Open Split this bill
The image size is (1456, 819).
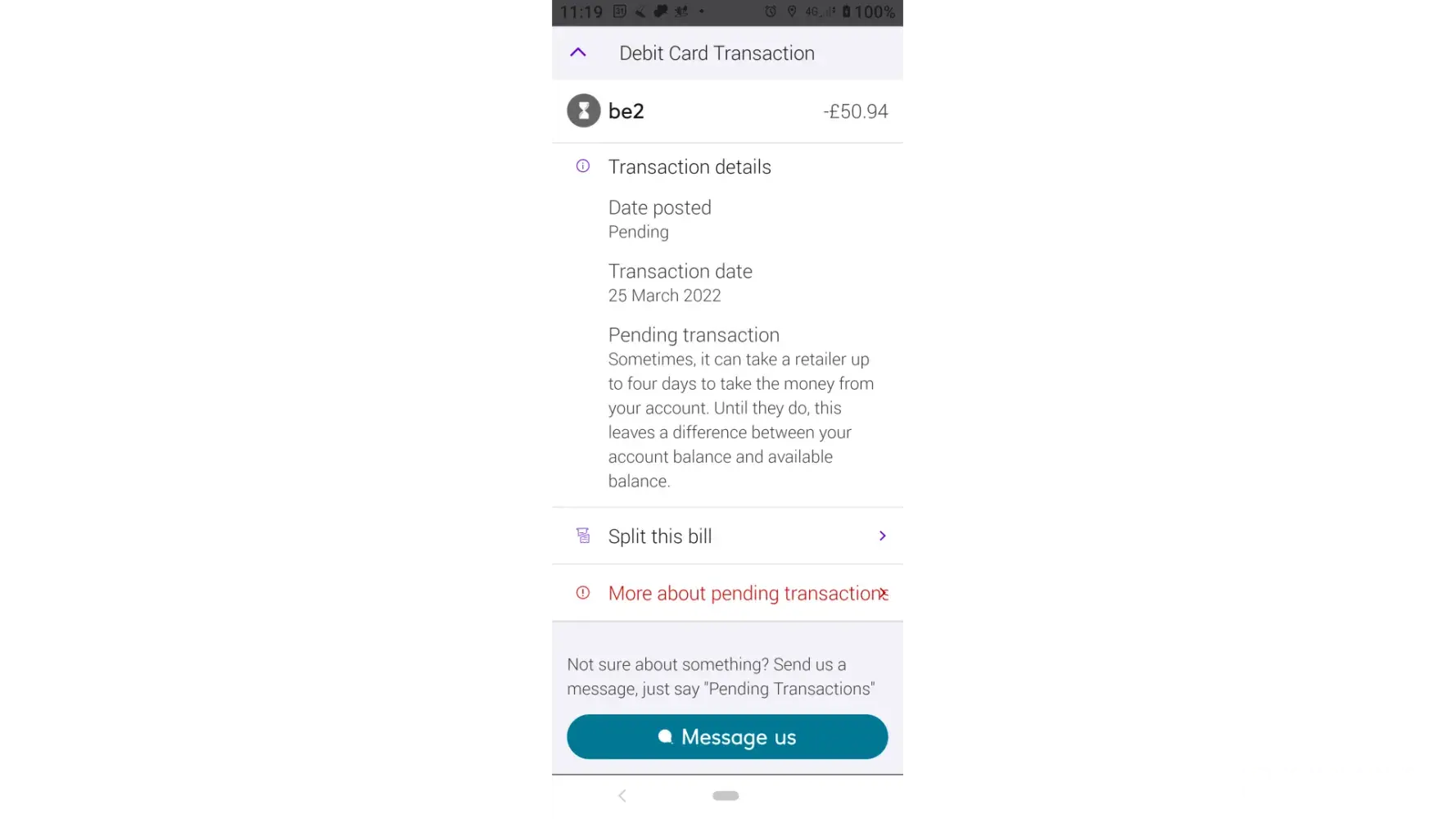click(x=726, y=536)
